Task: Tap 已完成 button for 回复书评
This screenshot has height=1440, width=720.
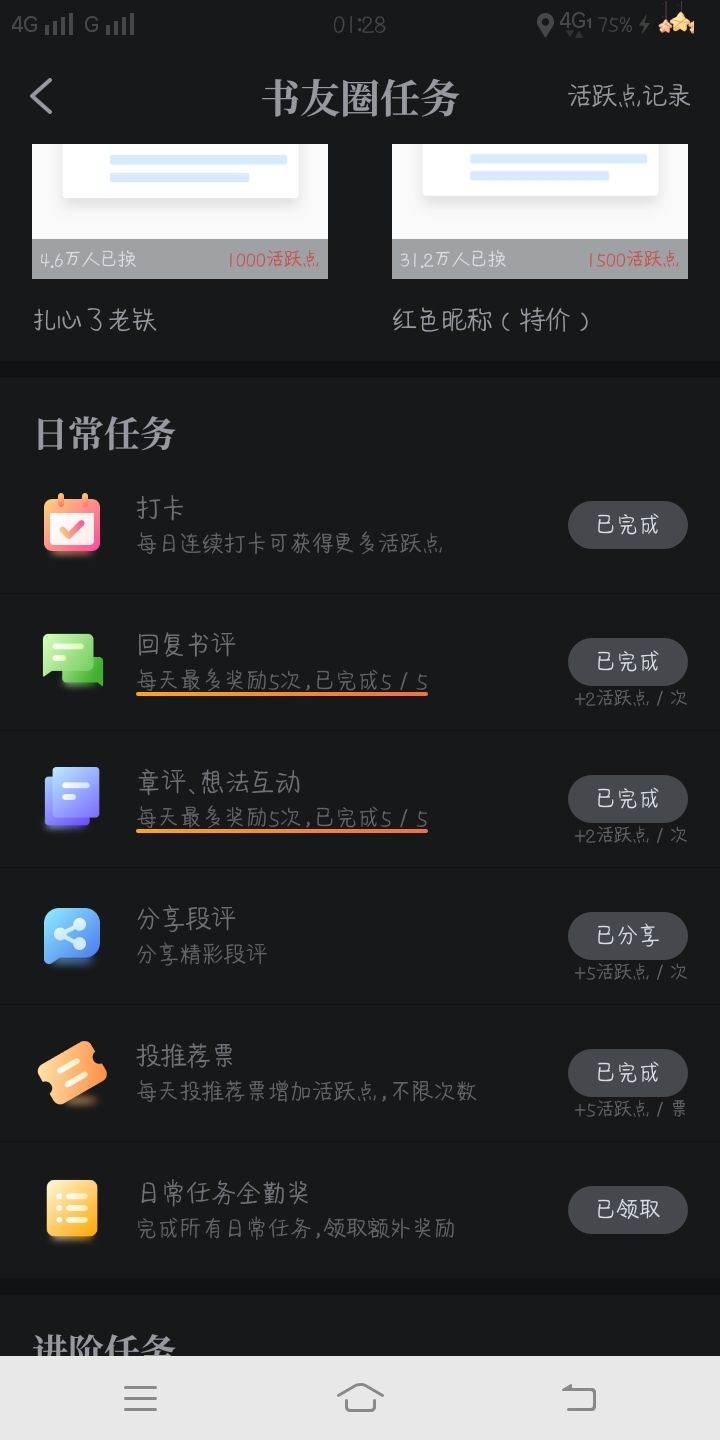Action: point(628,662)
